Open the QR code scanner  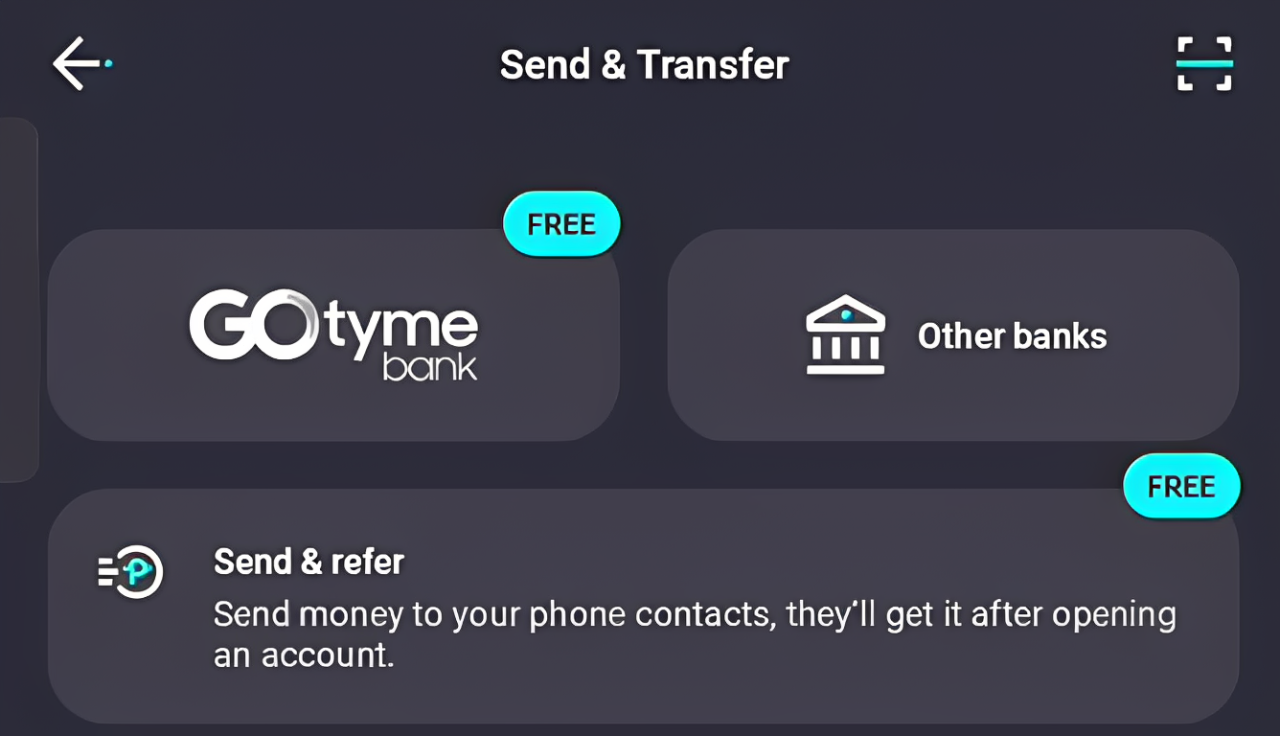1204,64
